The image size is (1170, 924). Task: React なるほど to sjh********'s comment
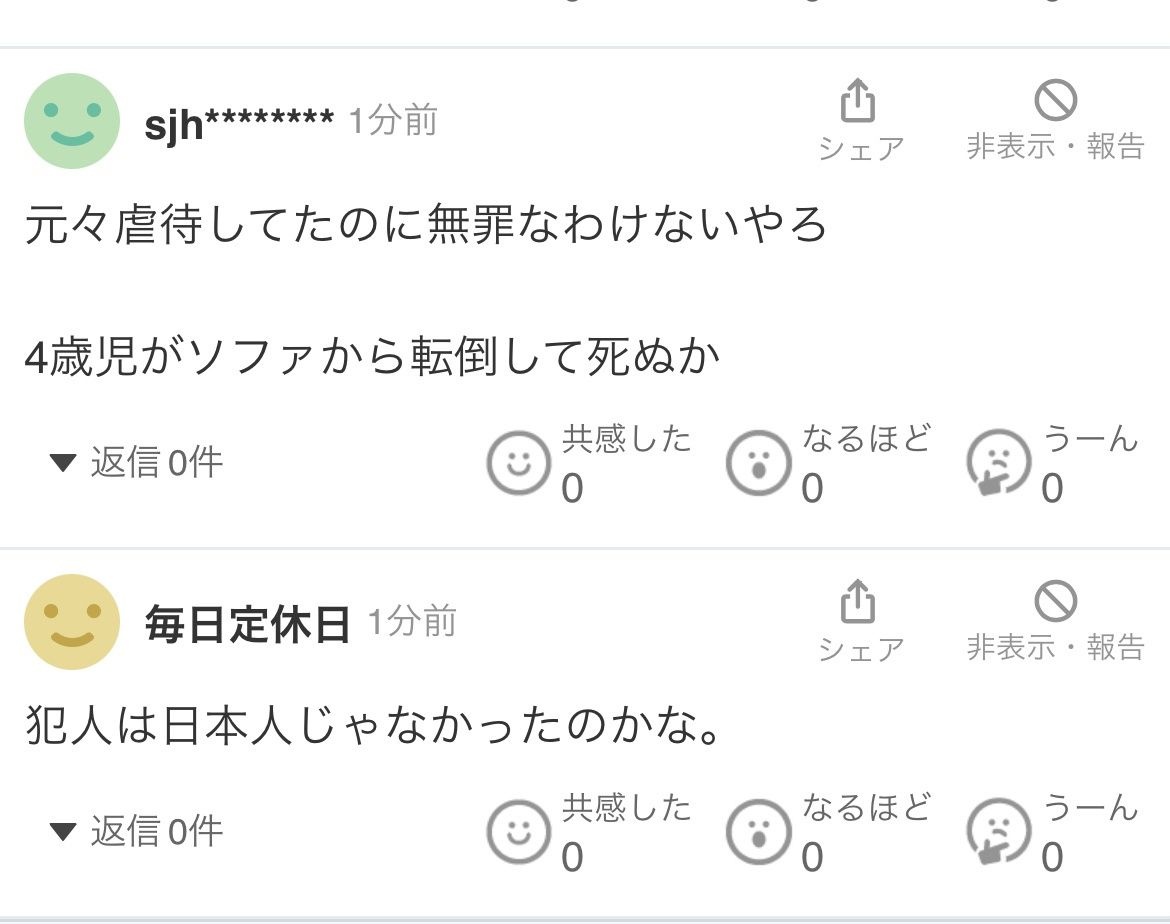(x=758, y=464)
